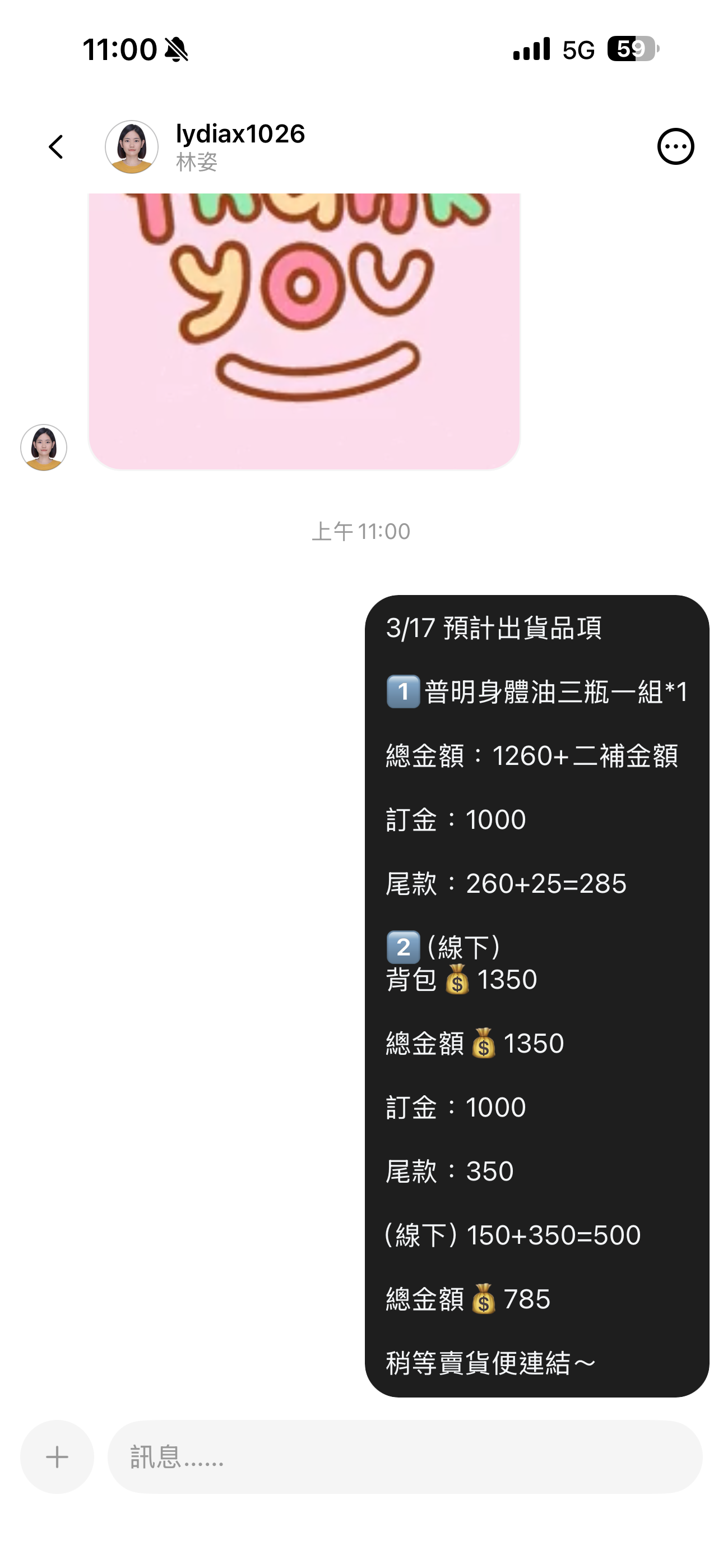The width and height of the screenshot is (723, 1568).
Task: Tap the sender avatar beside the sticker
Action: coord(44,448)
